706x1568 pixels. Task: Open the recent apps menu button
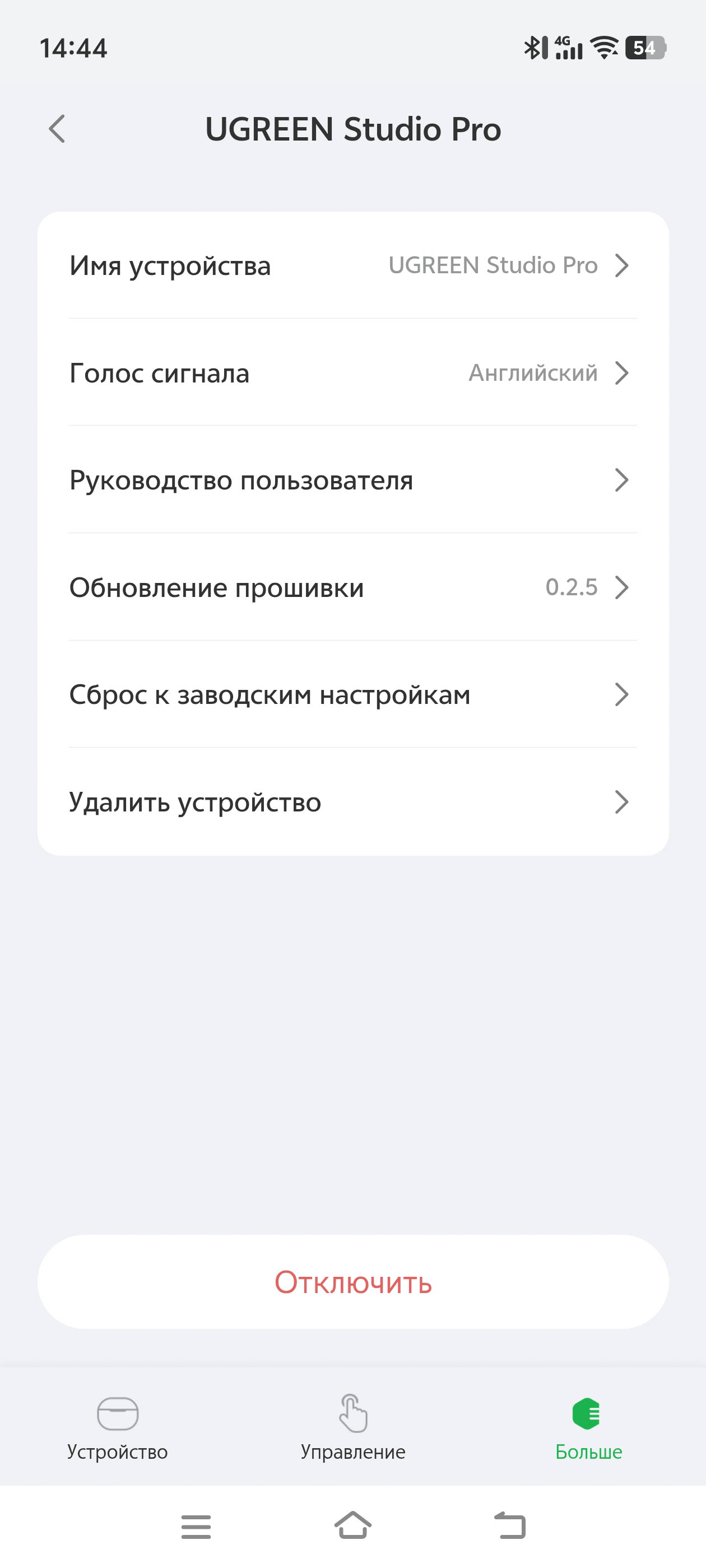point(196,1526)
